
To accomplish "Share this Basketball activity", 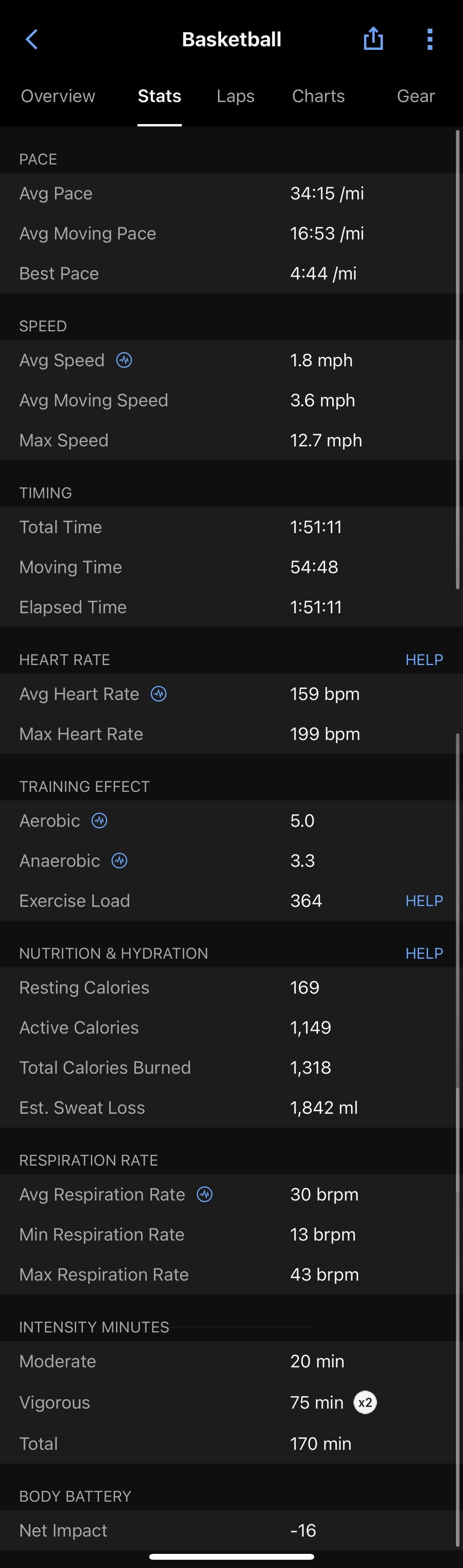I will click(x=373, y=39).
